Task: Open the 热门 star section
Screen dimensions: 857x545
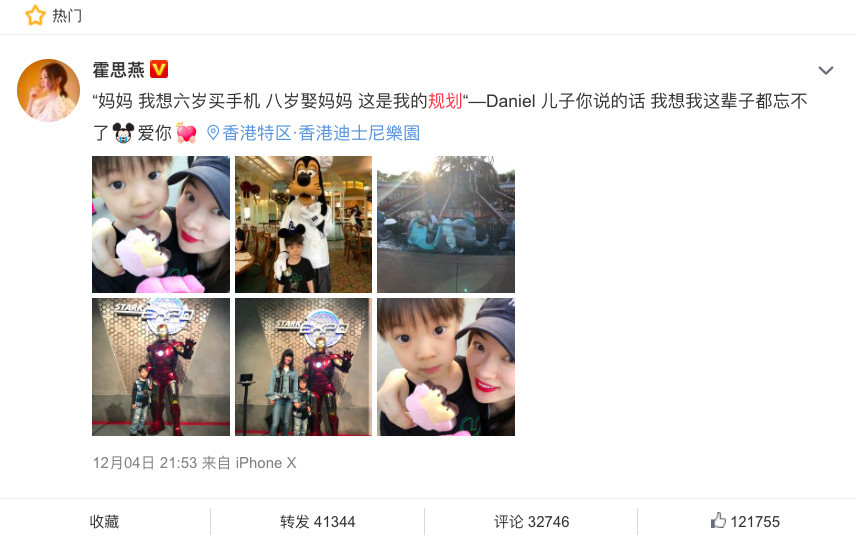Action: coord(55,16)
